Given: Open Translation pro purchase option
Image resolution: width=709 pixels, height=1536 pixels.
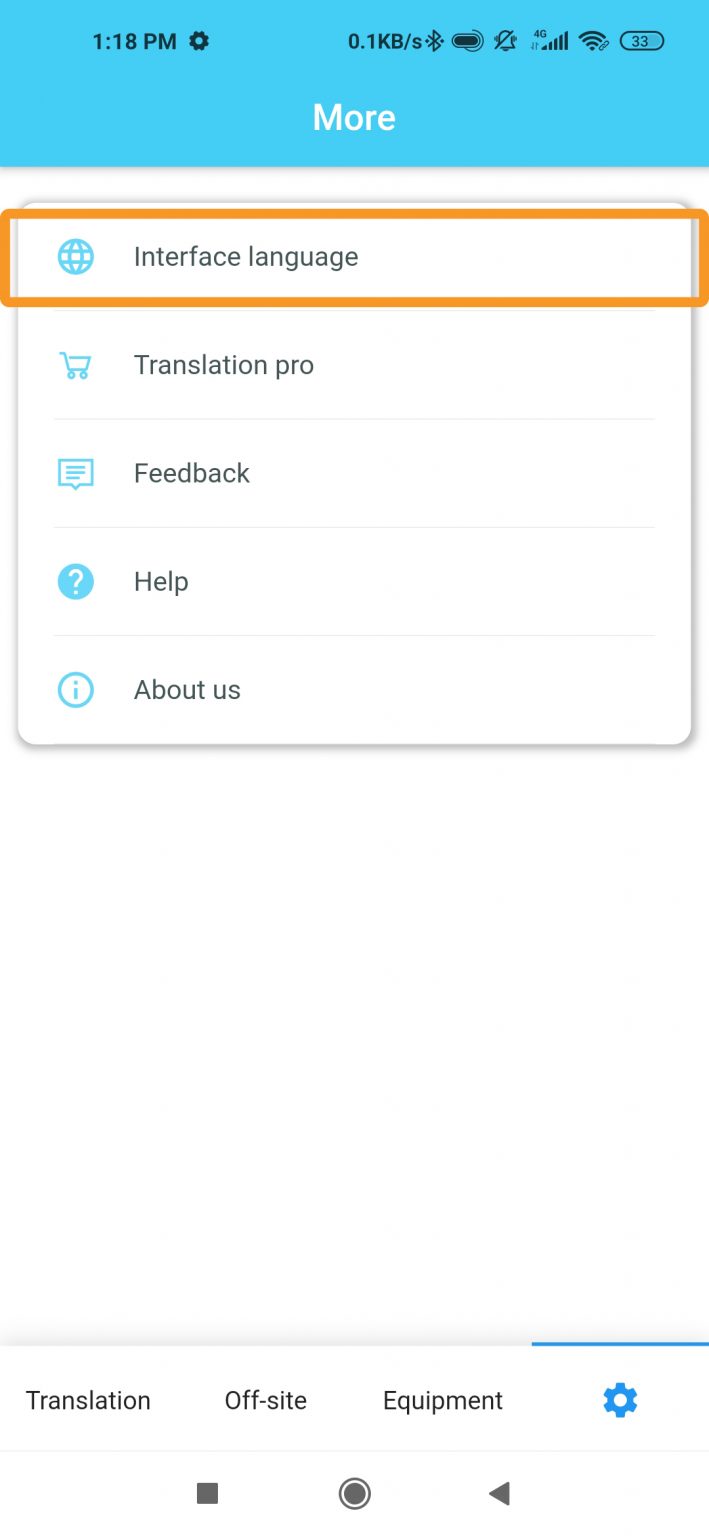Looking at the screenshot, I should (x=354, y=366).
